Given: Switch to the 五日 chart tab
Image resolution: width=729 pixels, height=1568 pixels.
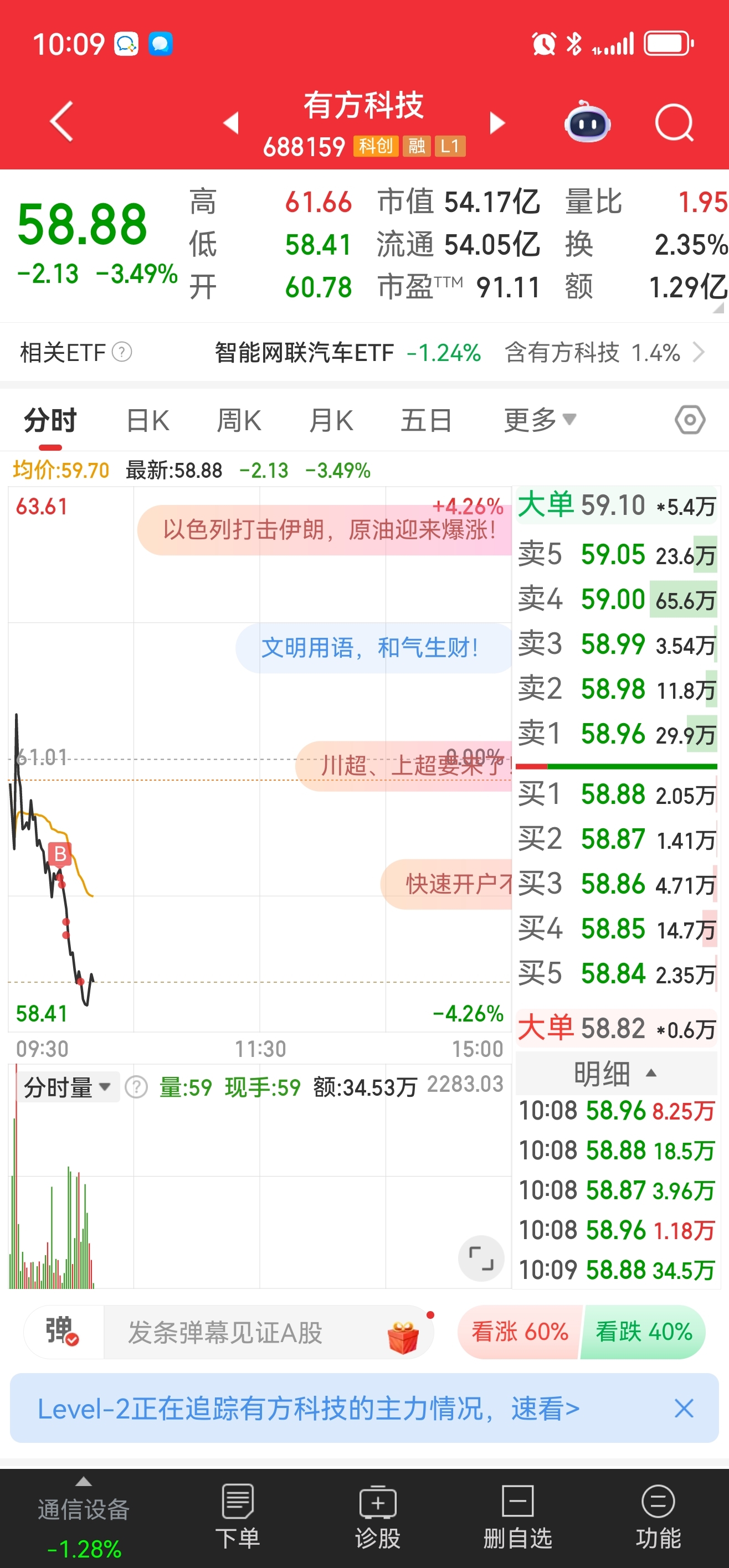Looking at the screenshot, I should tap(425, 421).
